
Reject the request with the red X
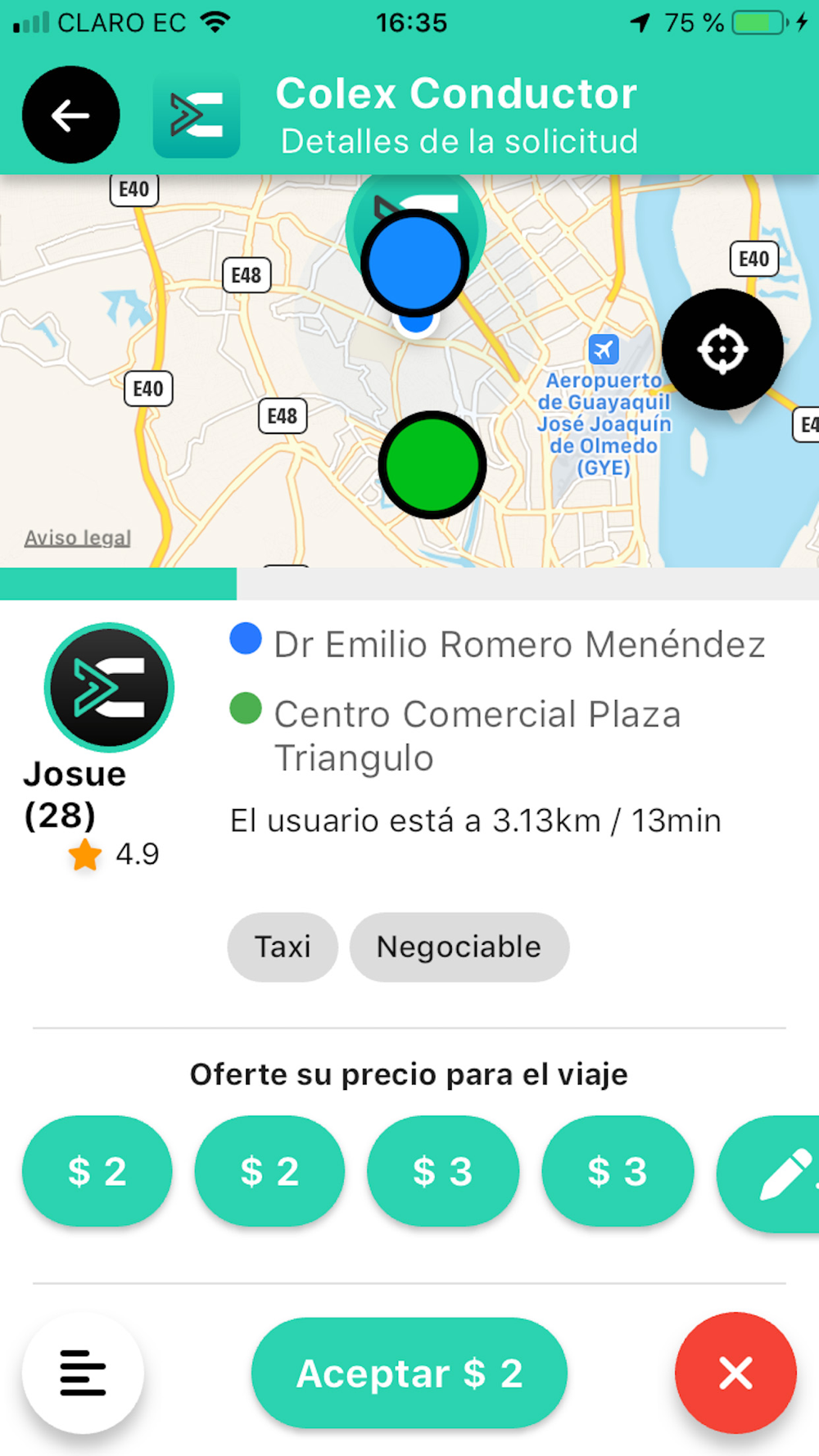[x=735, y=1373]
